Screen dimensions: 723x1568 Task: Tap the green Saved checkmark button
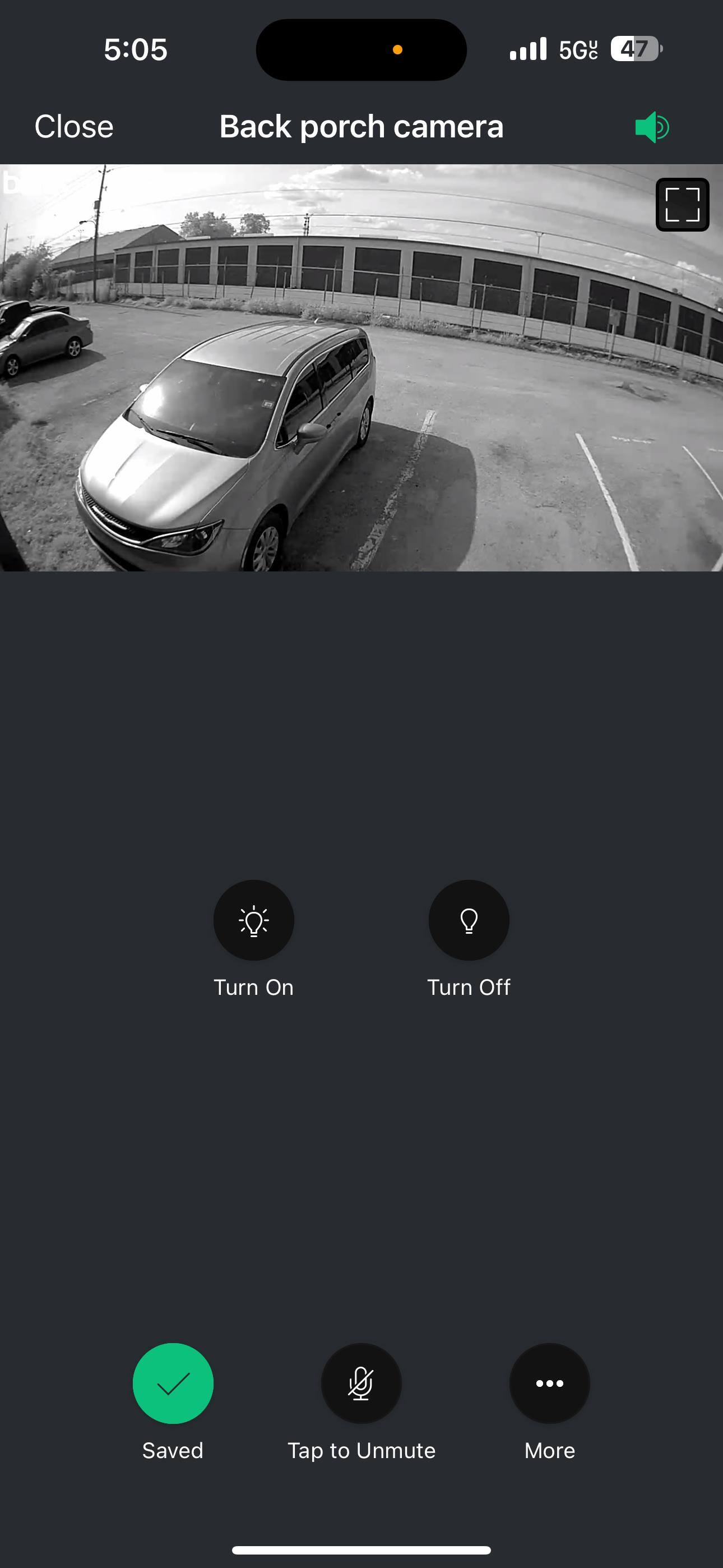(173, 1383)
